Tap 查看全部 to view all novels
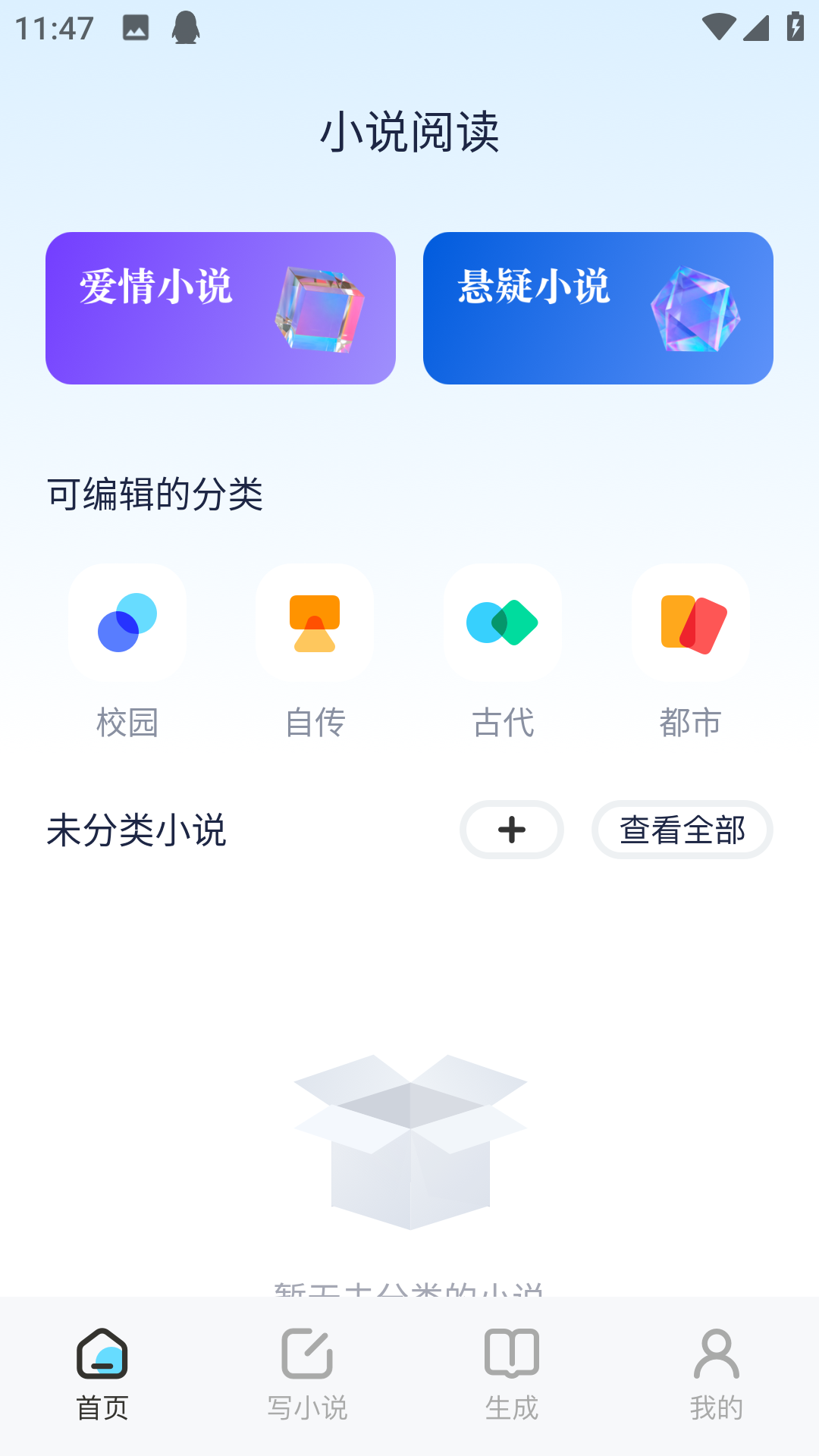This screenshot has width=819, height=1456. [682, 830]
